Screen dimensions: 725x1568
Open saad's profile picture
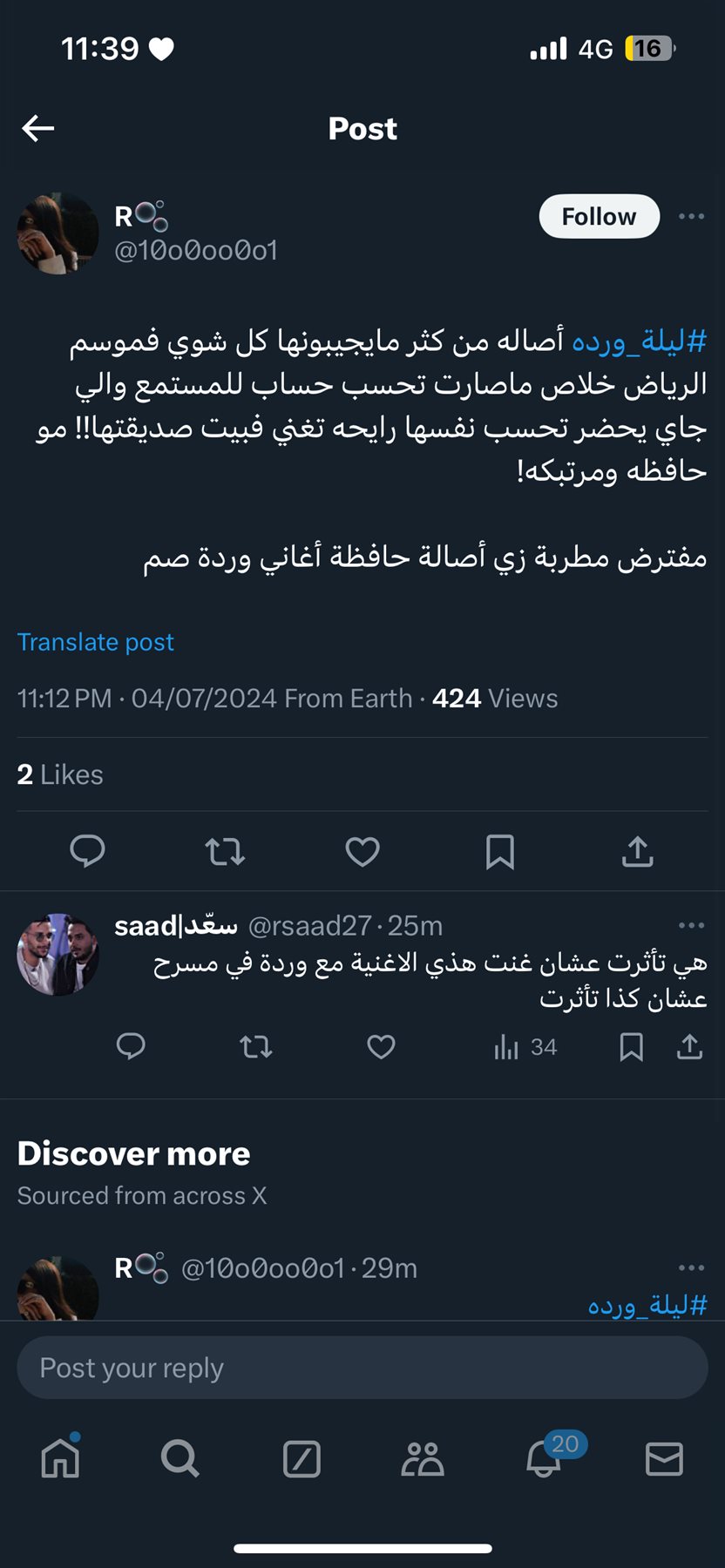[x=58, y=954]
